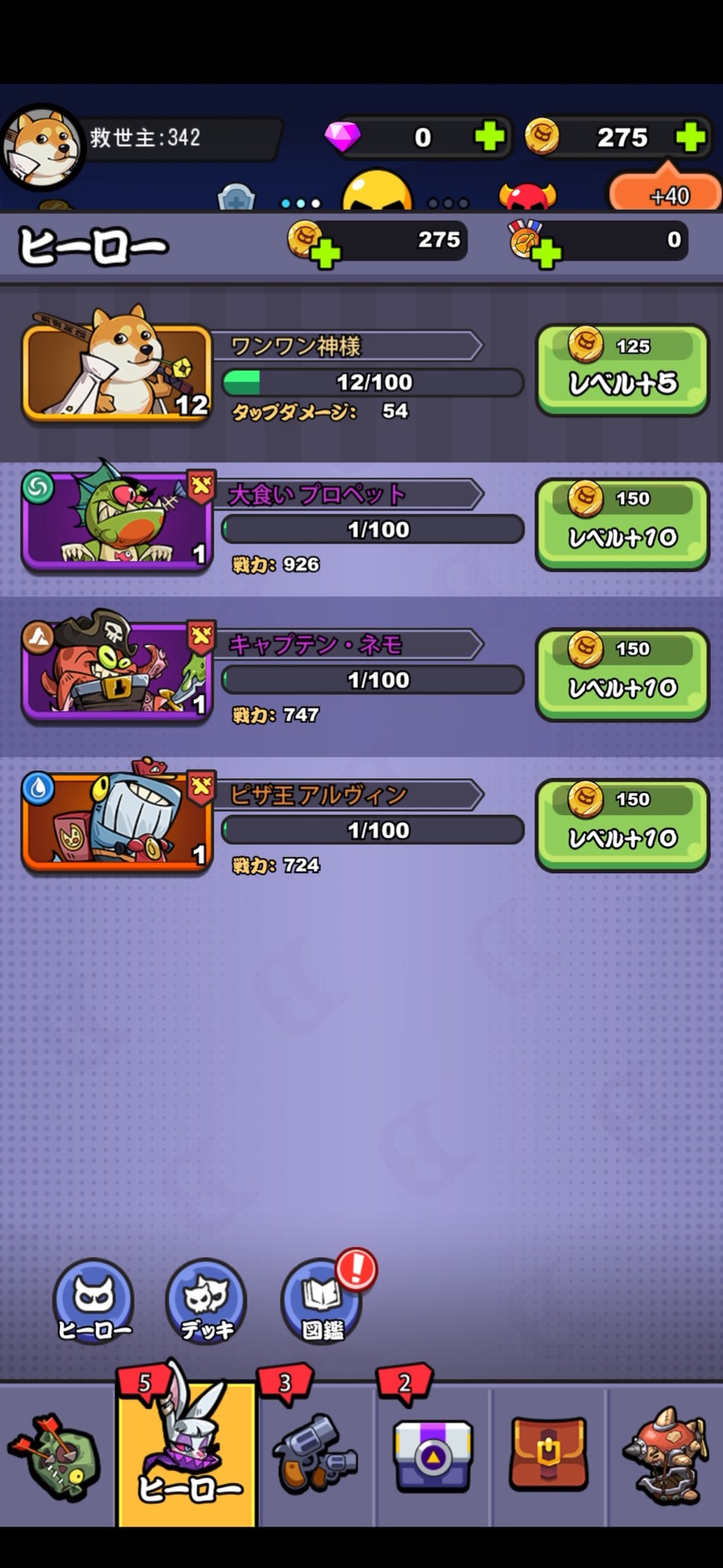The image size is (723, 1568).
Task: View ピザ王アルヴィン hero details
Action: pos(116,821)
